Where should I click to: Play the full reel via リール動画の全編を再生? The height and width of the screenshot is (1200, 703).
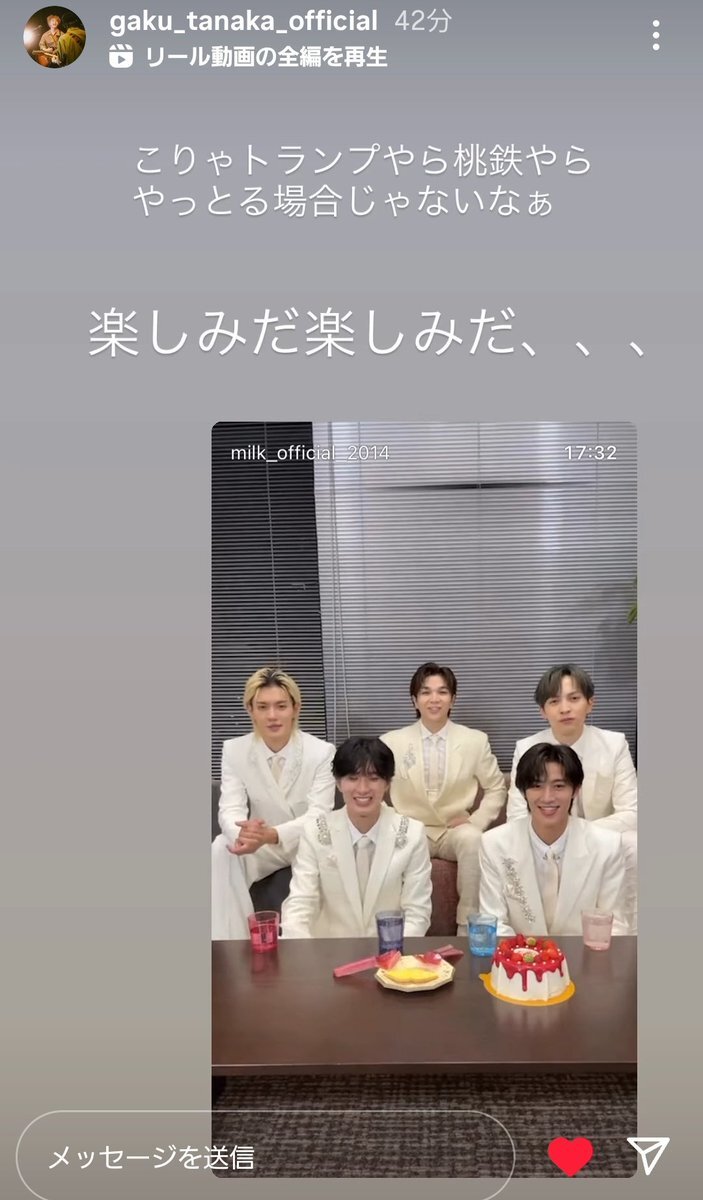248,57
